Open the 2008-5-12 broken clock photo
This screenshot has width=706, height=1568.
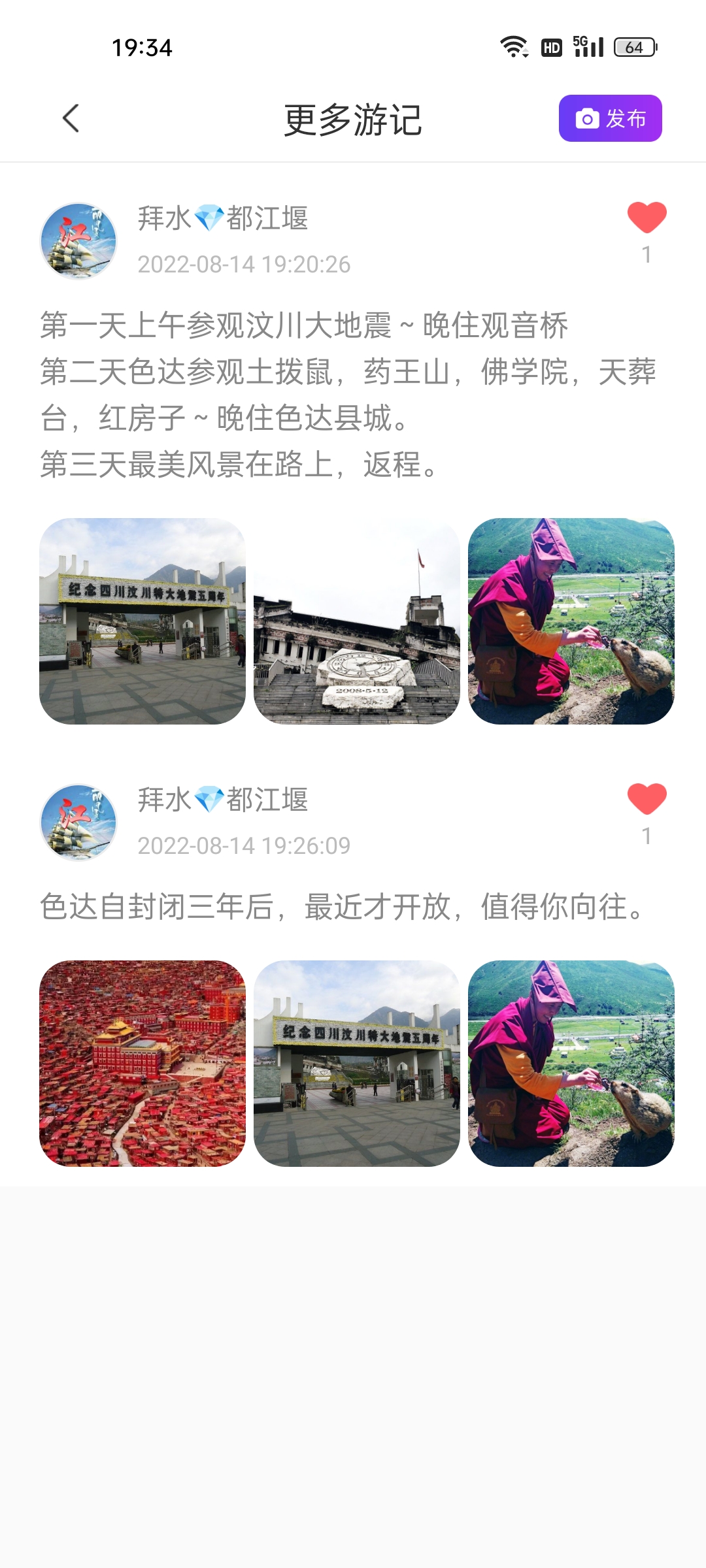357,621
